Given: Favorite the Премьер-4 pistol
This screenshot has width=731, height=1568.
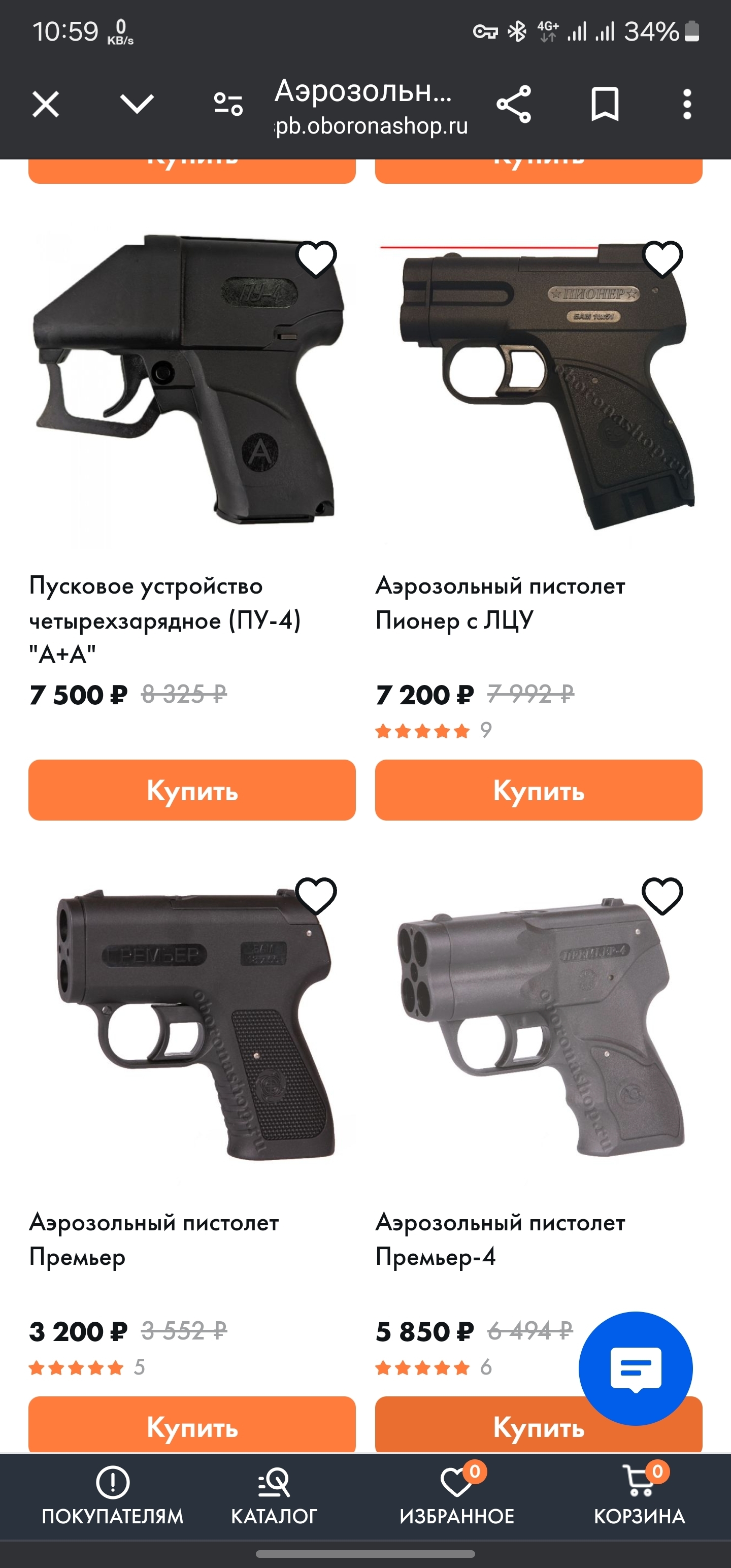Looking at the screenshot, I should pos(662,896).
